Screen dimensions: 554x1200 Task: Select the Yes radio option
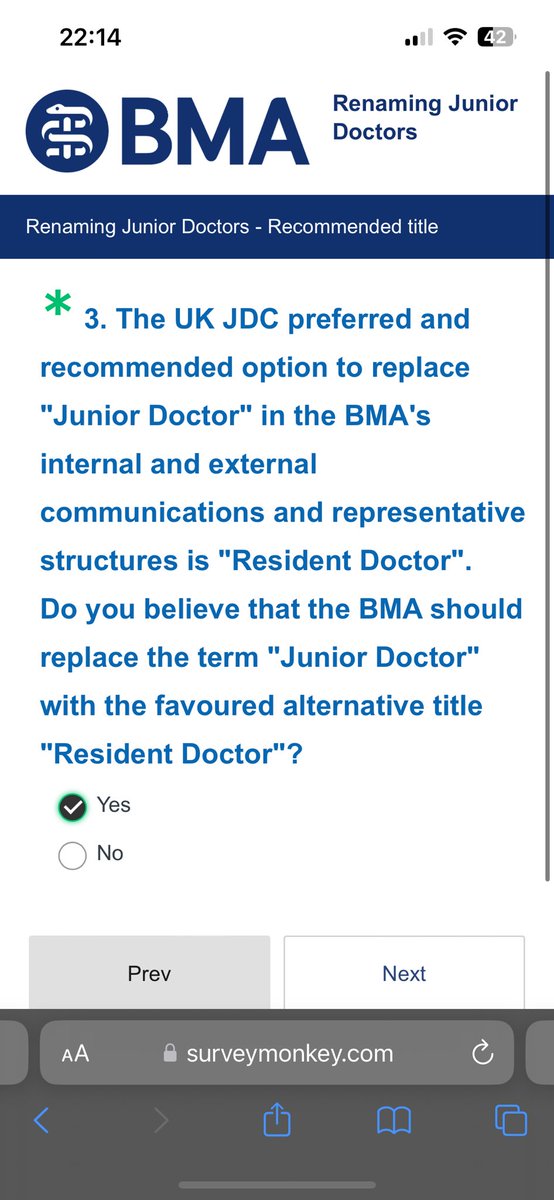point(72,807)
